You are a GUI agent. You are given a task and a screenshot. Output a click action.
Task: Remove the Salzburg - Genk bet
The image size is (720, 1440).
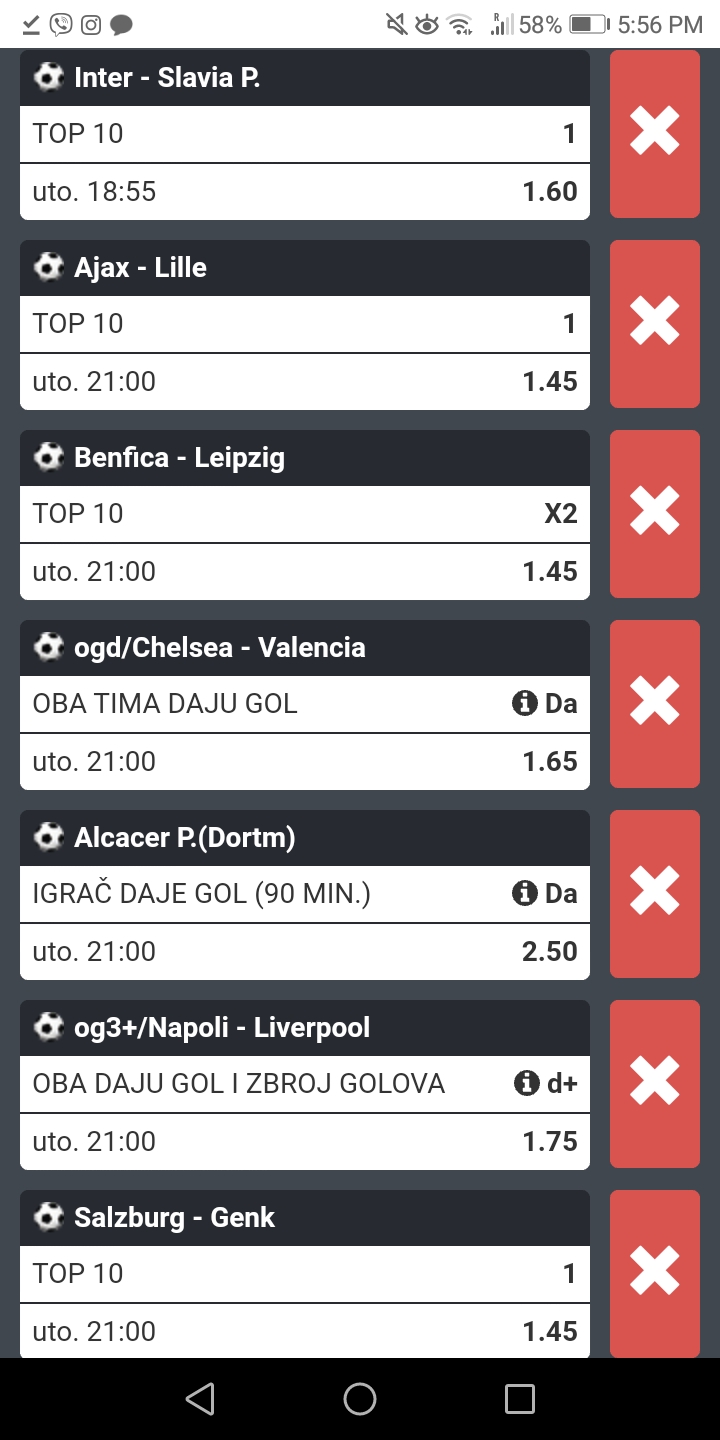[655, 1273]
